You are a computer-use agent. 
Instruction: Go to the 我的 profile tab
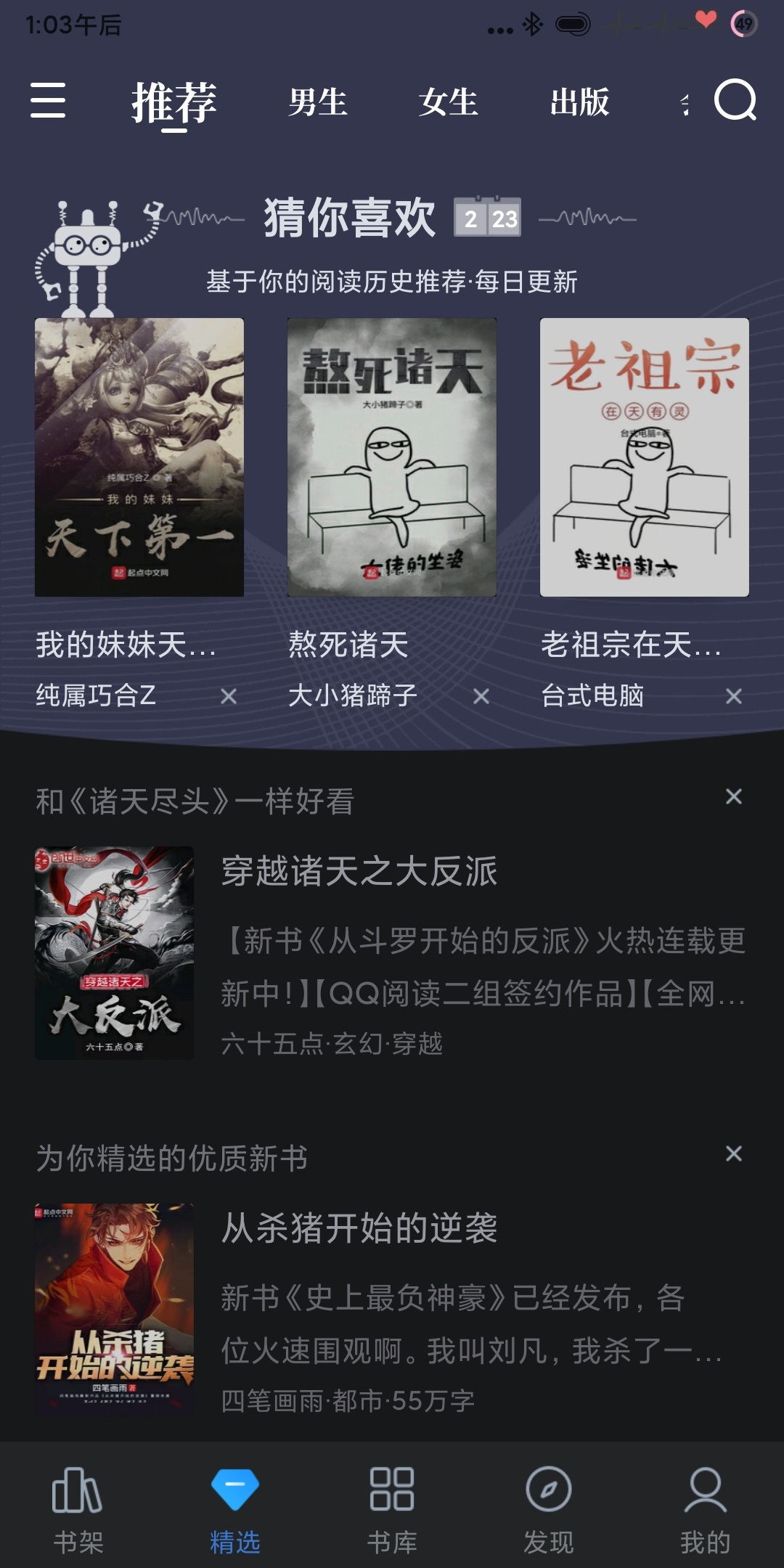click(x=706, y=1507)
